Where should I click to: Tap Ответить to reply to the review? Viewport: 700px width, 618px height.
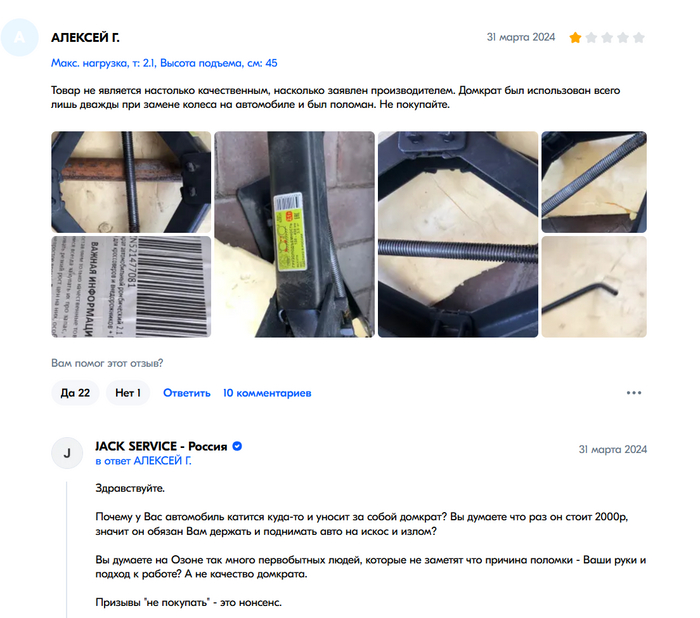[x=187, y=393]
